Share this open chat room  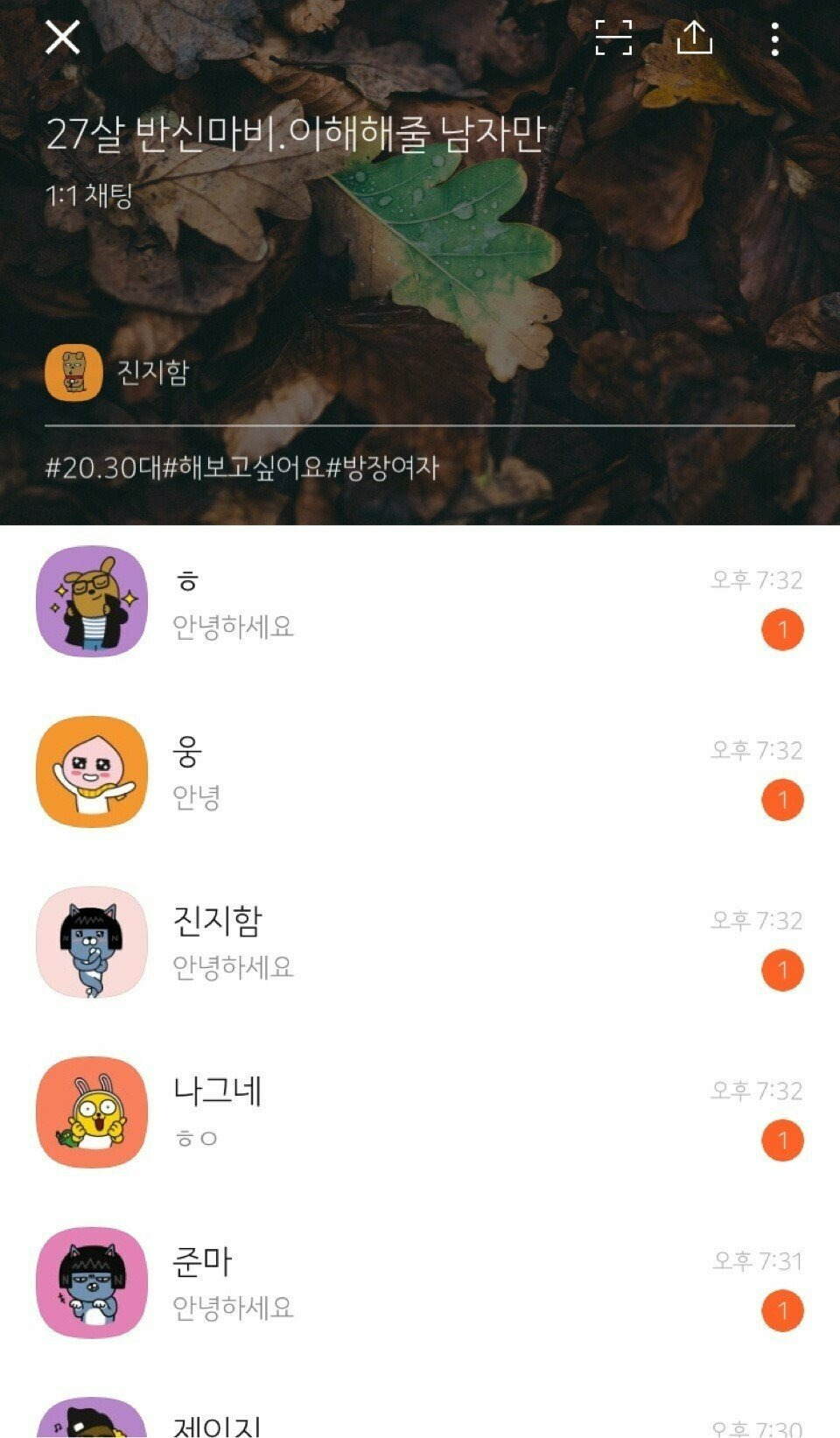coord(695,38)
